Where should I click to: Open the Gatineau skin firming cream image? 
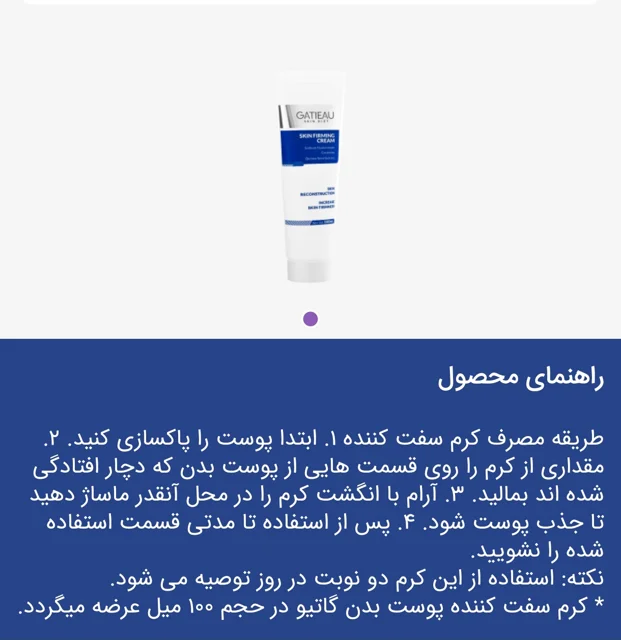click(310, 177)
